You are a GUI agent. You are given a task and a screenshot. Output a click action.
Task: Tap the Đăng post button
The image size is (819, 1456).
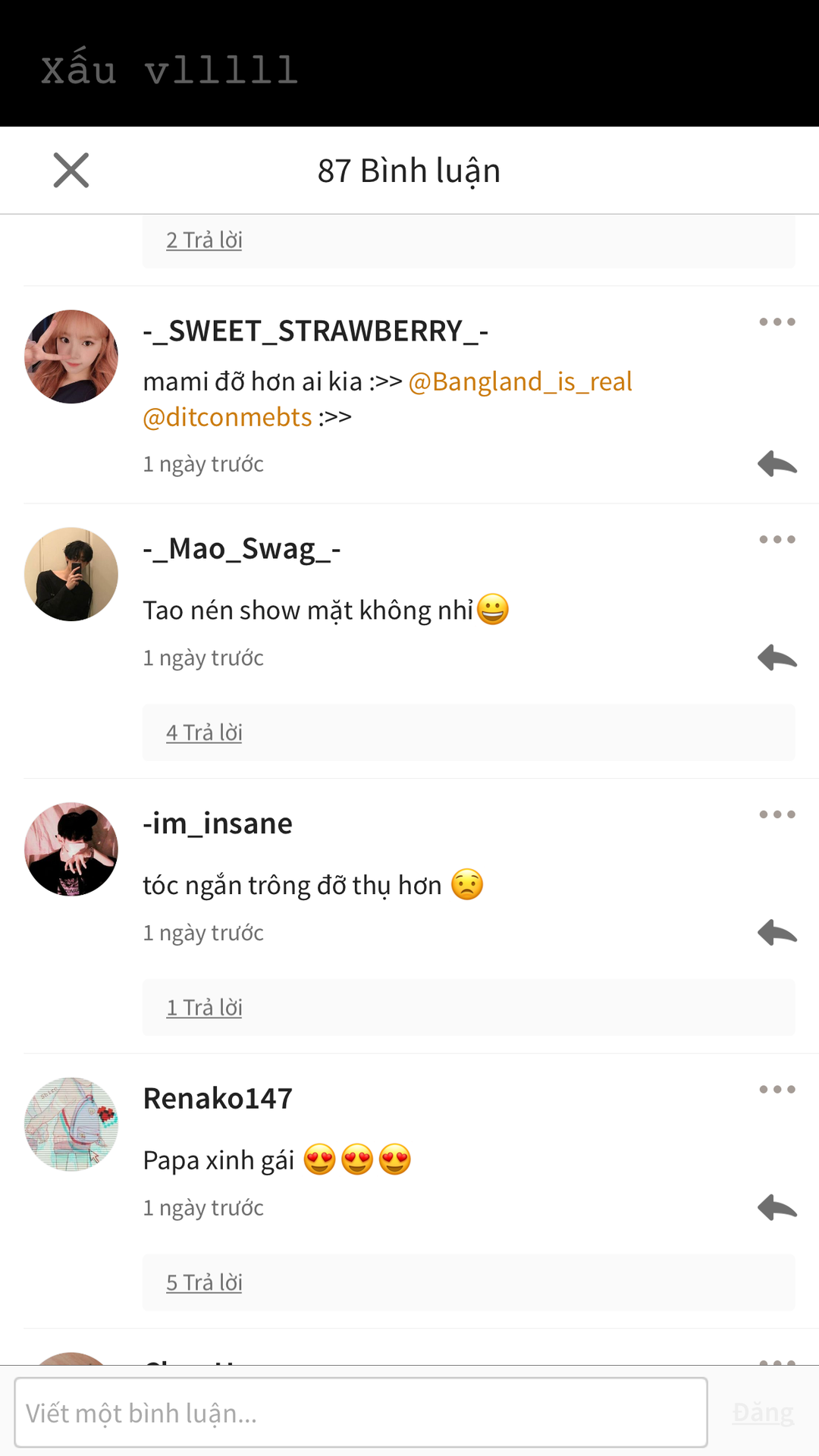pyautogui.click(x=763, y=1413)
